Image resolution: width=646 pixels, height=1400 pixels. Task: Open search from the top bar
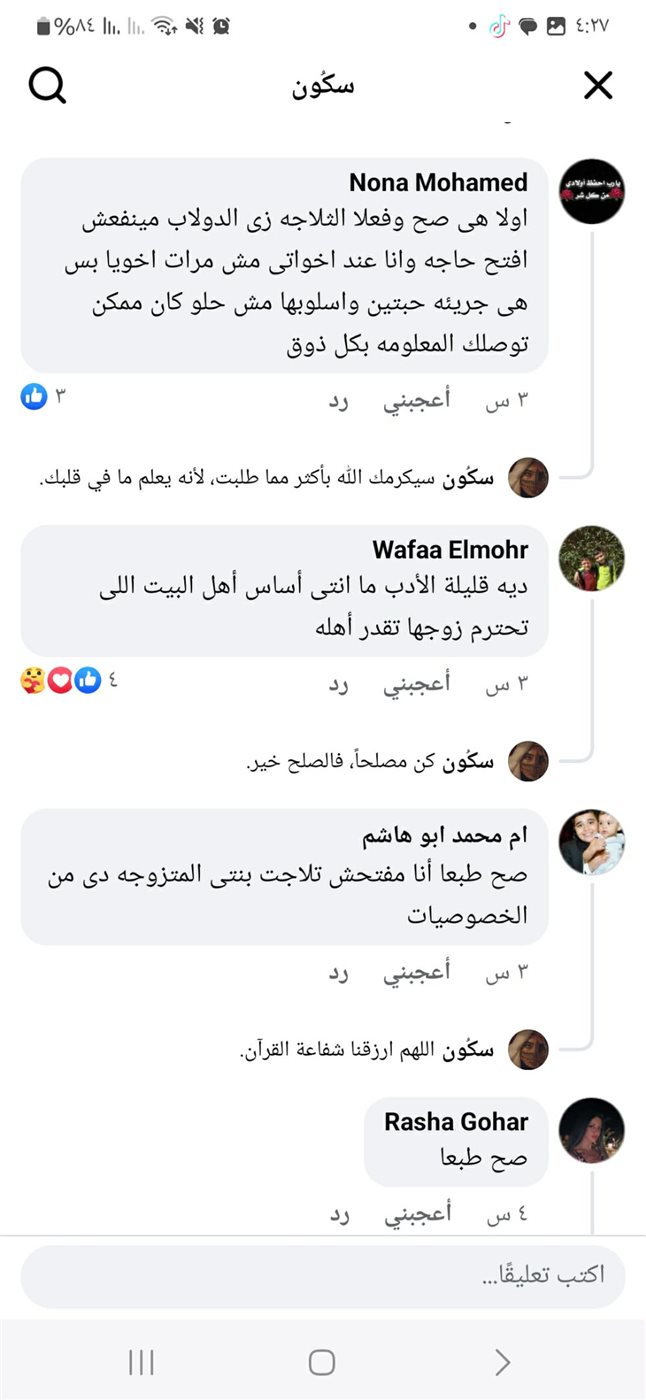point(47,87)
